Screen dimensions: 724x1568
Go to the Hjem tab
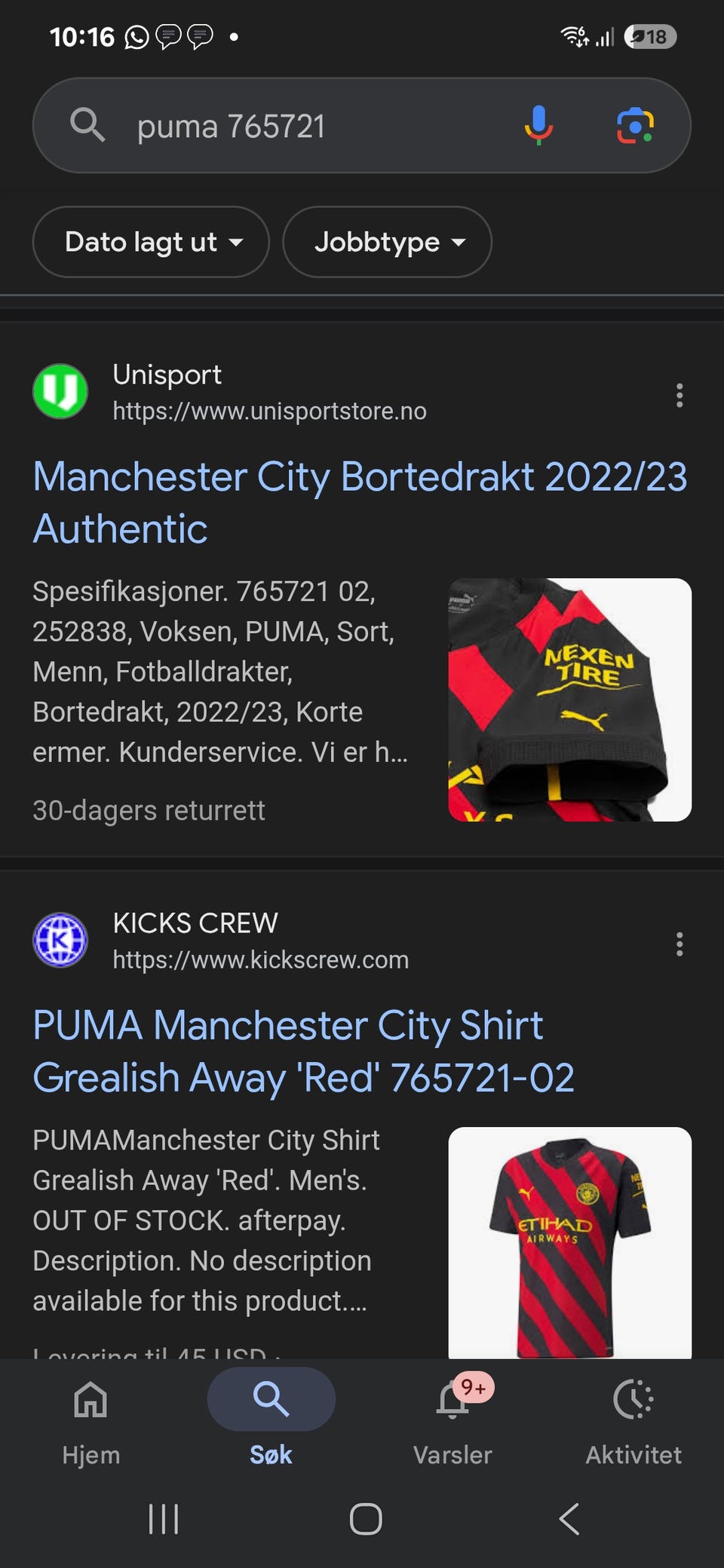coord(90,1416)
